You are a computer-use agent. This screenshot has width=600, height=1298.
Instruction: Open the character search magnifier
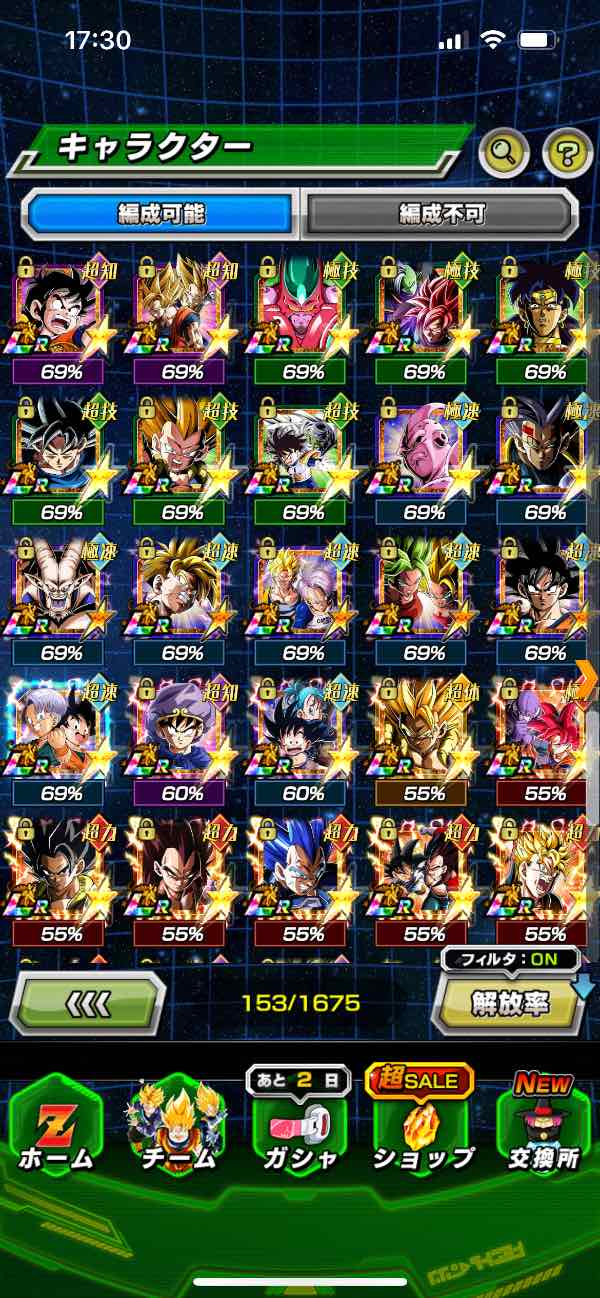pos(504,153)
